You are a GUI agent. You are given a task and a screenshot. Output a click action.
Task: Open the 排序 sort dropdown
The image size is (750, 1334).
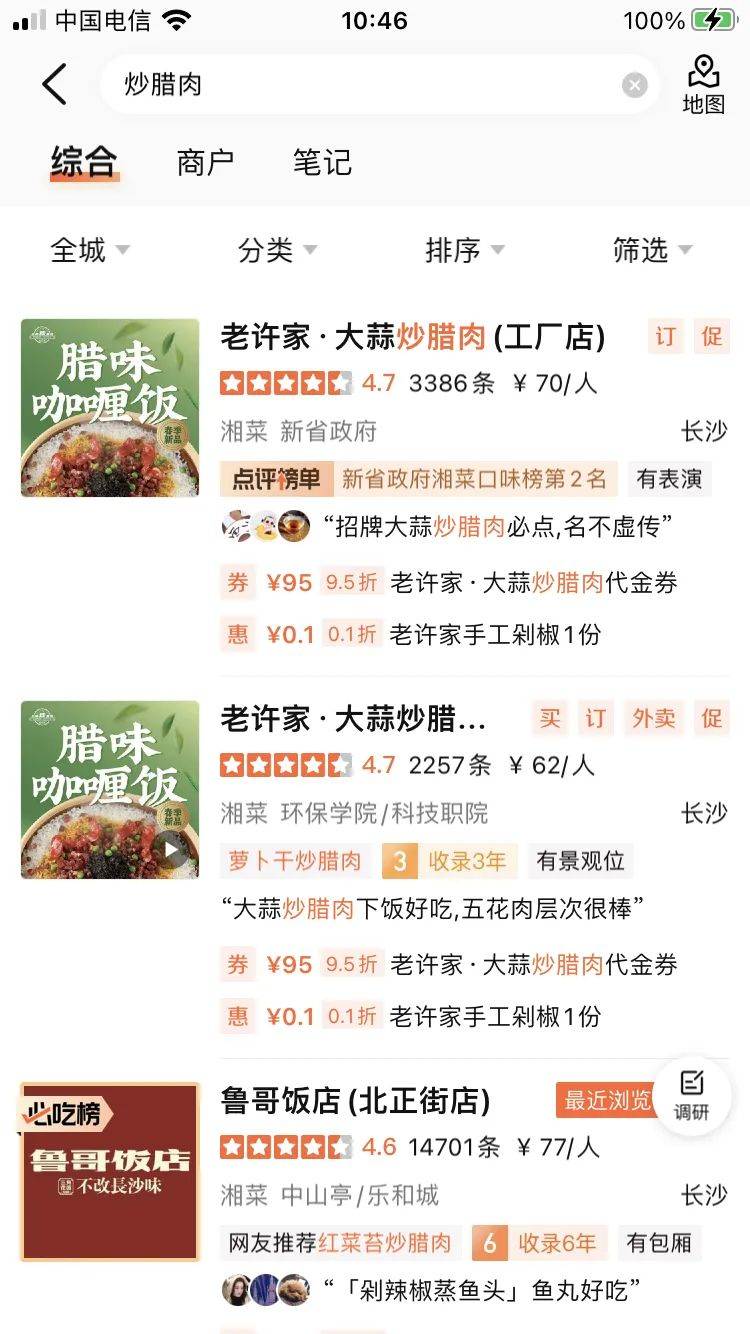click(x=465, y=250)
